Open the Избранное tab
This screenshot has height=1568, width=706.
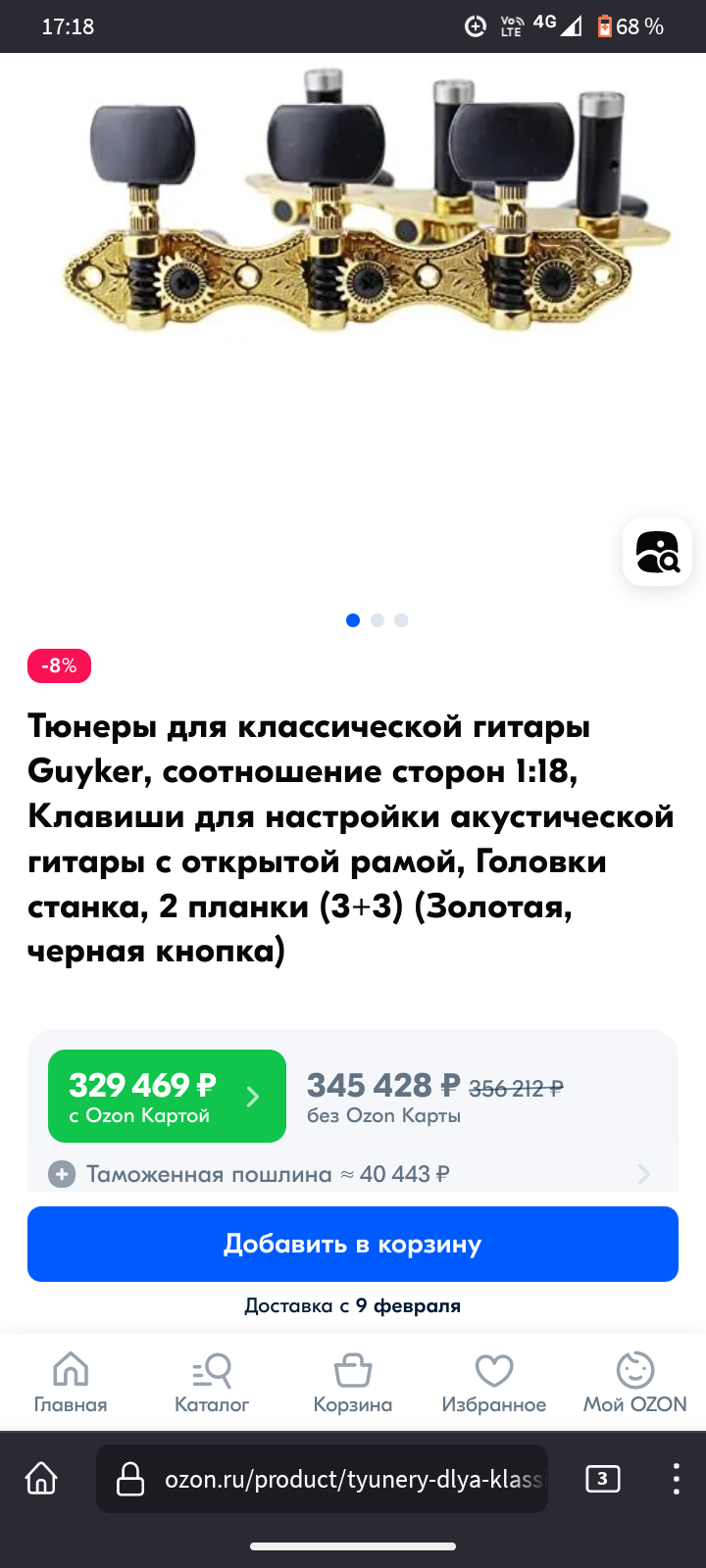(494, 1382)
